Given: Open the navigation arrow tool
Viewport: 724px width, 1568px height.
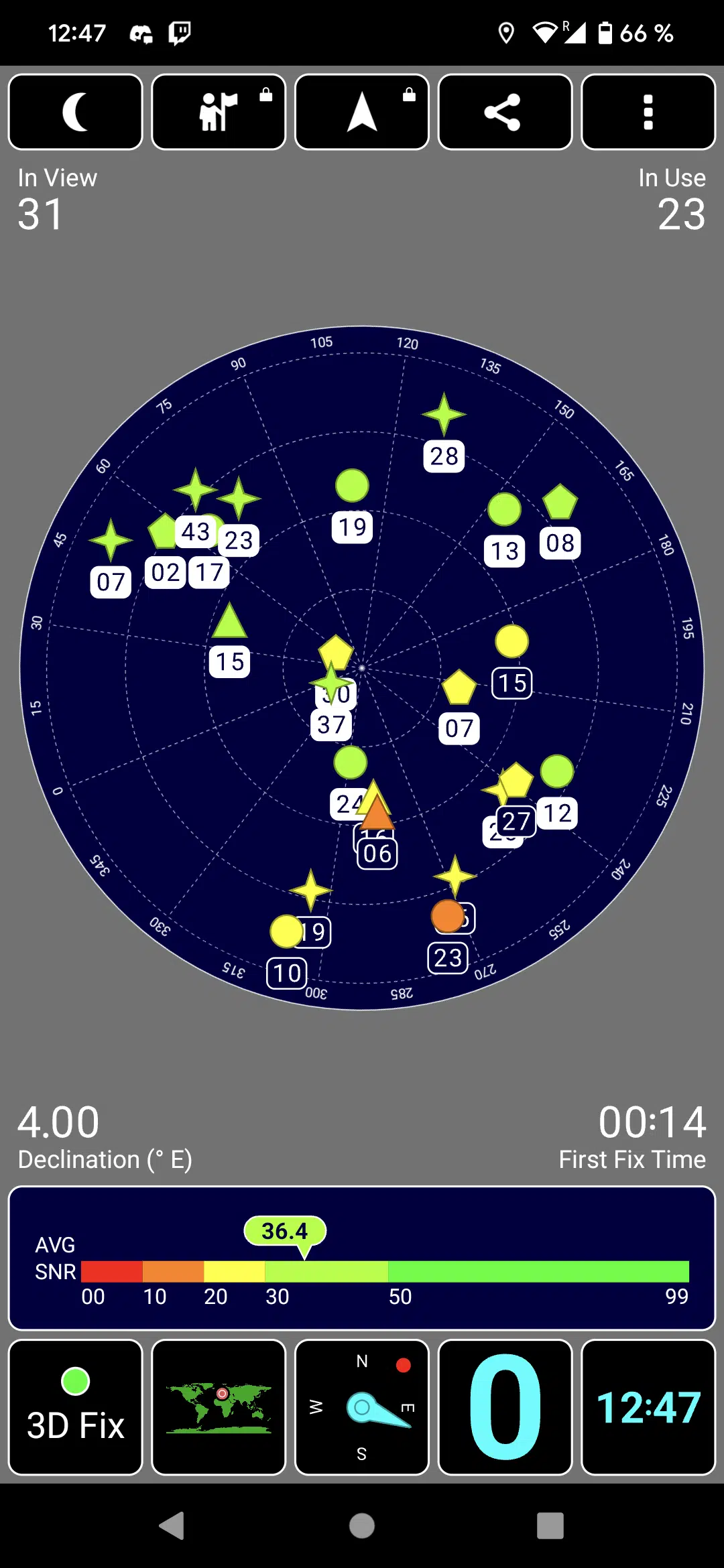Looking at the screenshot, I should [x=362, y=112].
